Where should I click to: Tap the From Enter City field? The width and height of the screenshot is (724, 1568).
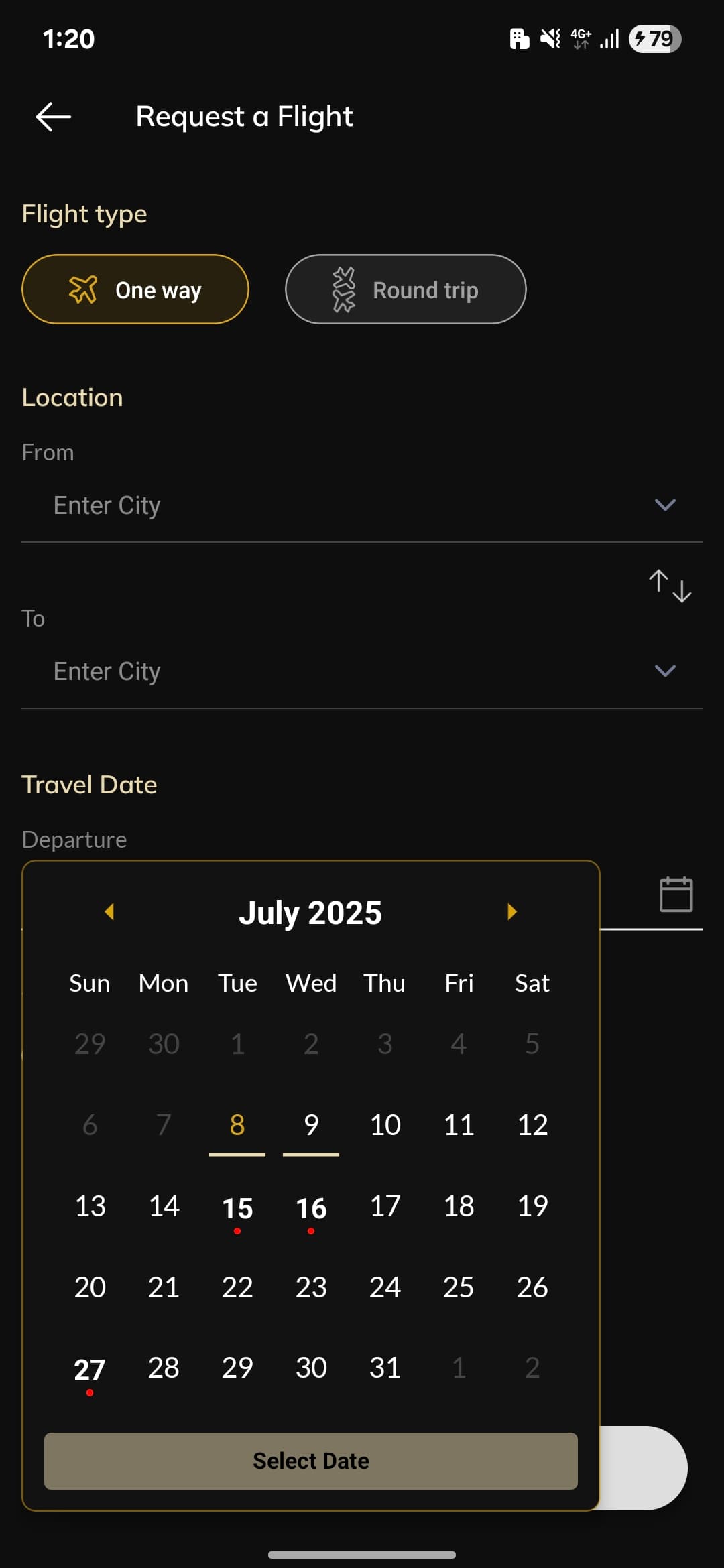pyautogui.click(x=268, y=505)
